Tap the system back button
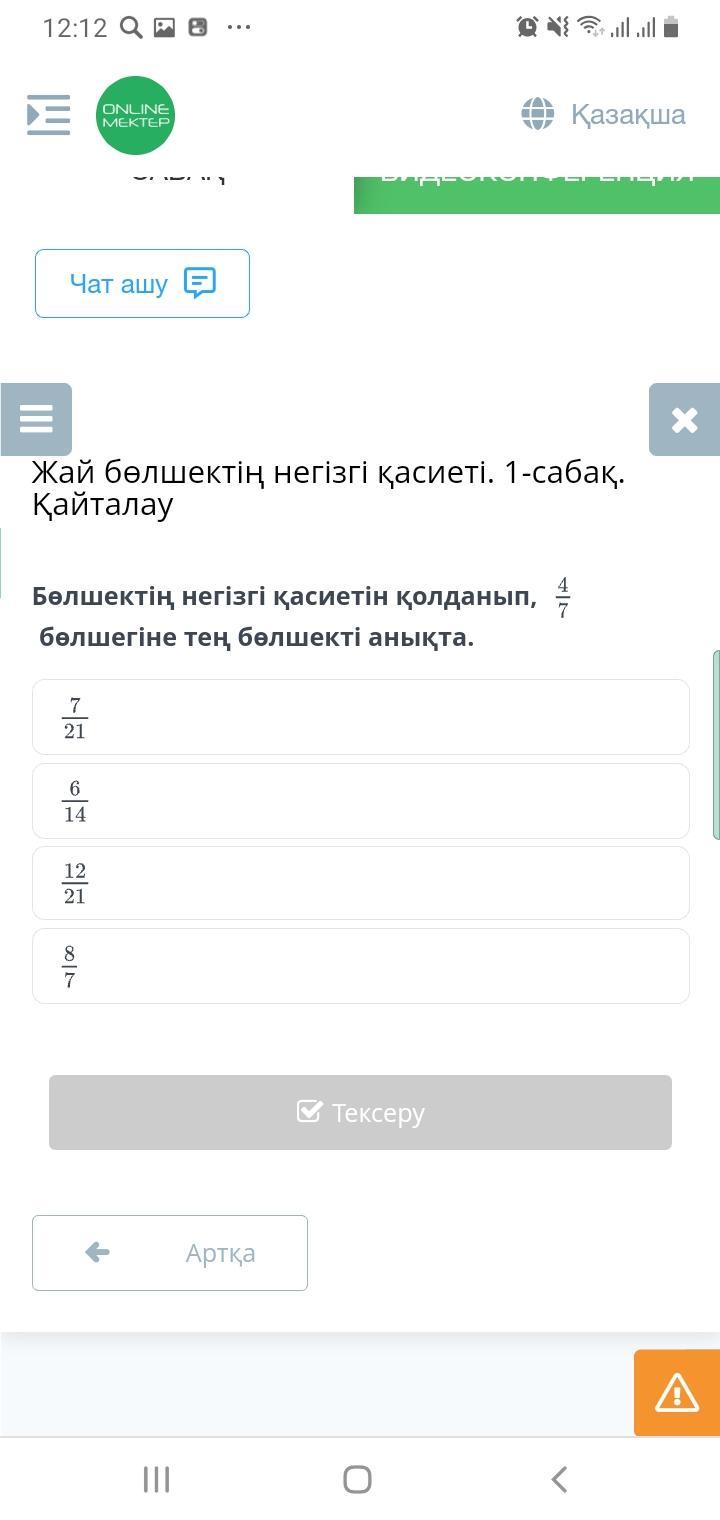The width and height of the screenshot is (720, 1520). (x=560, y=1479)
